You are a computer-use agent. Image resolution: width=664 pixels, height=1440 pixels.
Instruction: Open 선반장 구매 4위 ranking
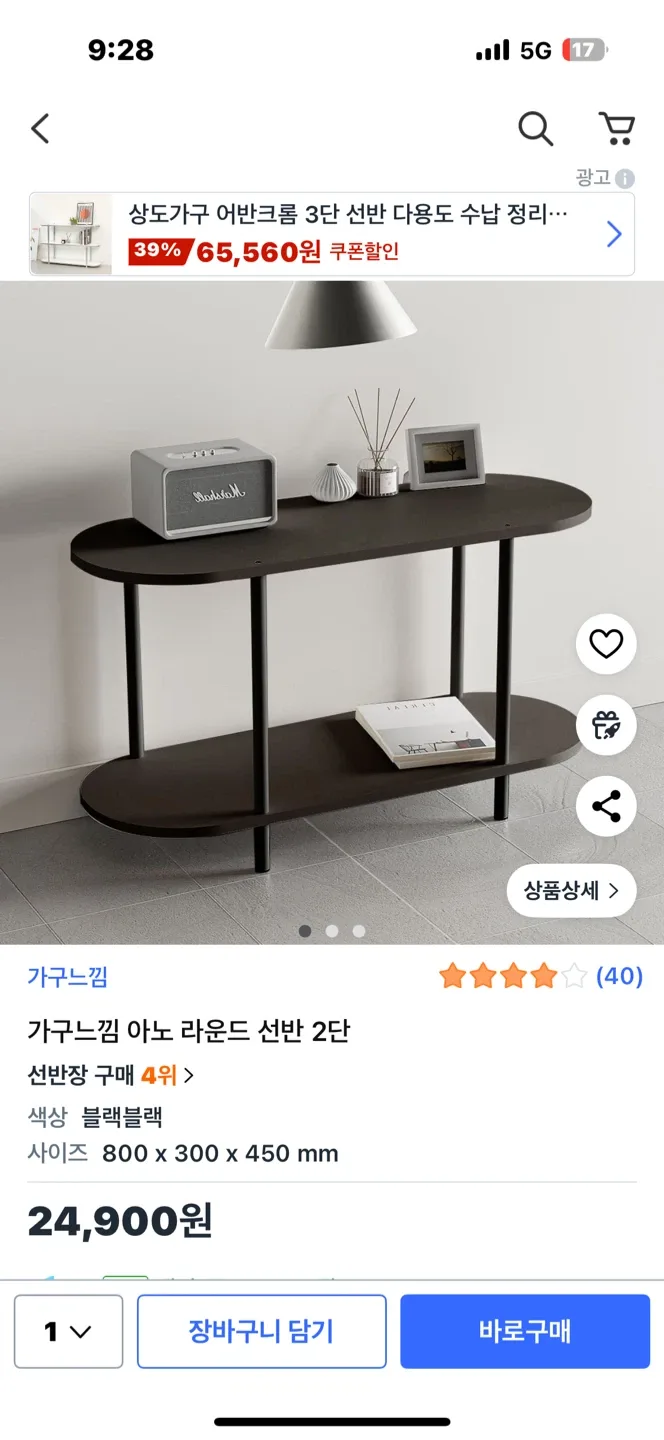(x=111, y=1075)
